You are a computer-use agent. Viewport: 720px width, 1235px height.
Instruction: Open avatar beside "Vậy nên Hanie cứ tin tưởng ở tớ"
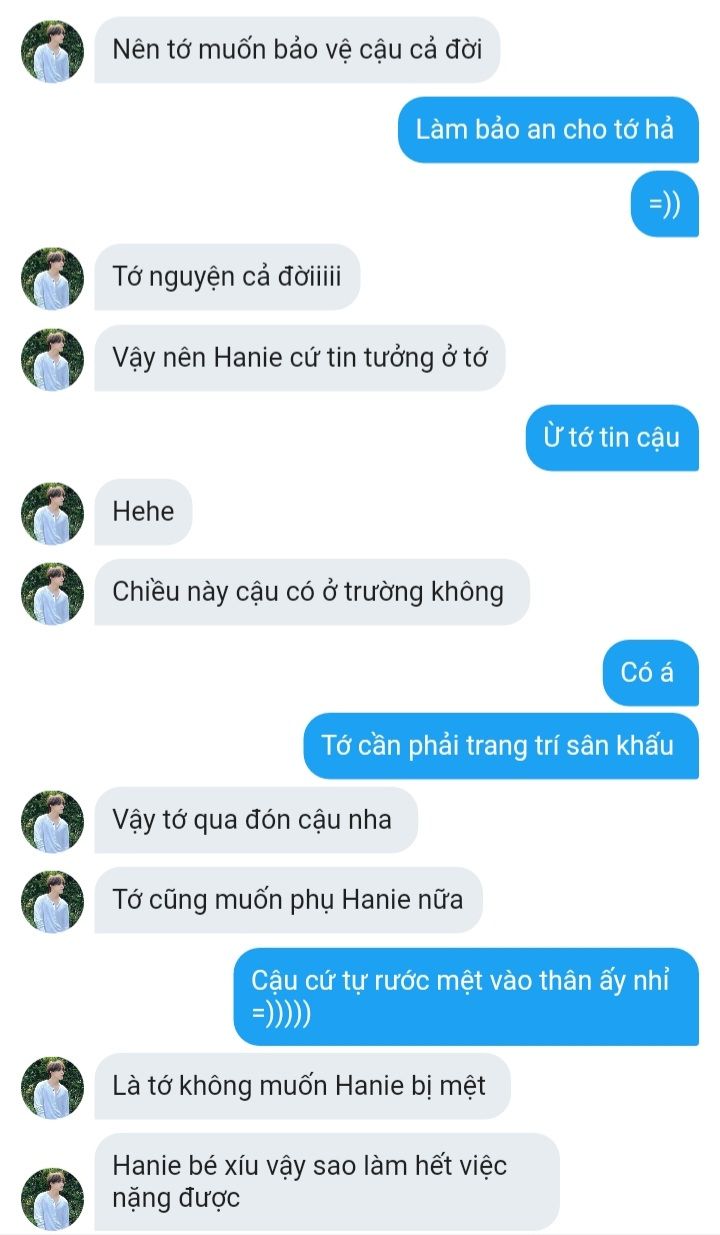click(52, 359)
